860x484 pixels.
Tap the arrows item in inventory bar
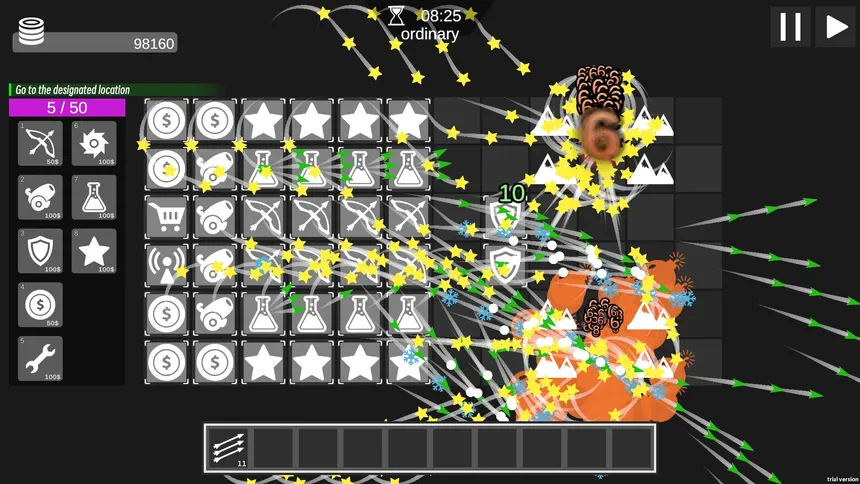229,447
